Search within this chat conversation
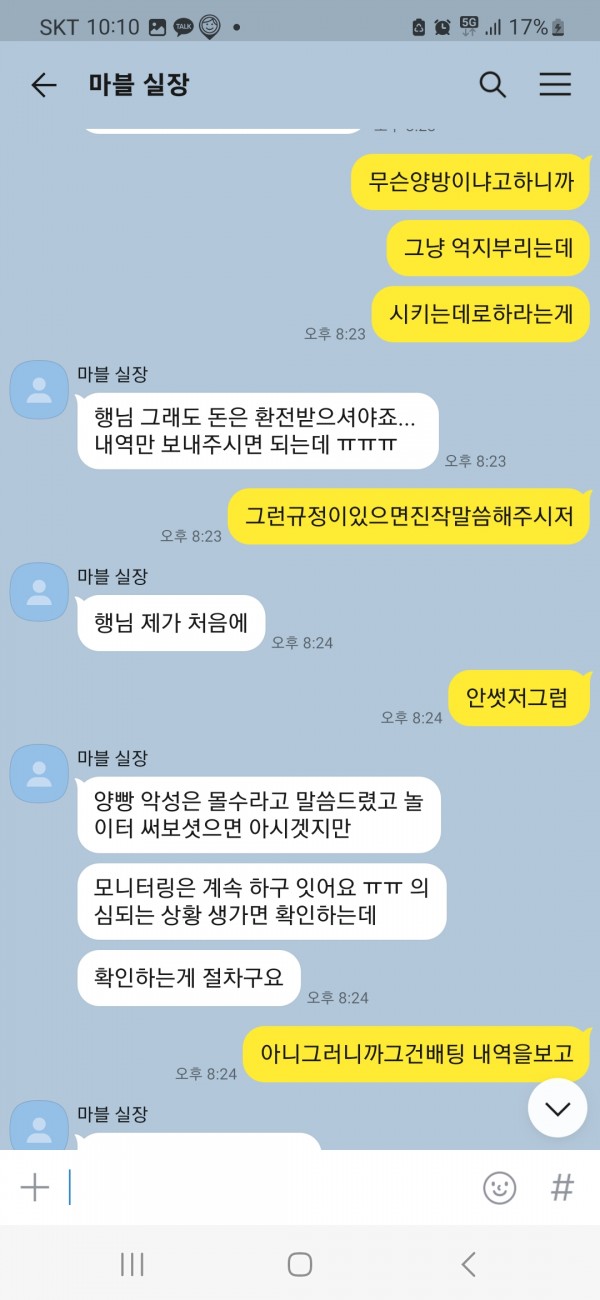Image resolution: width=600 pixels, height=1300 pixels. (492, 85)
